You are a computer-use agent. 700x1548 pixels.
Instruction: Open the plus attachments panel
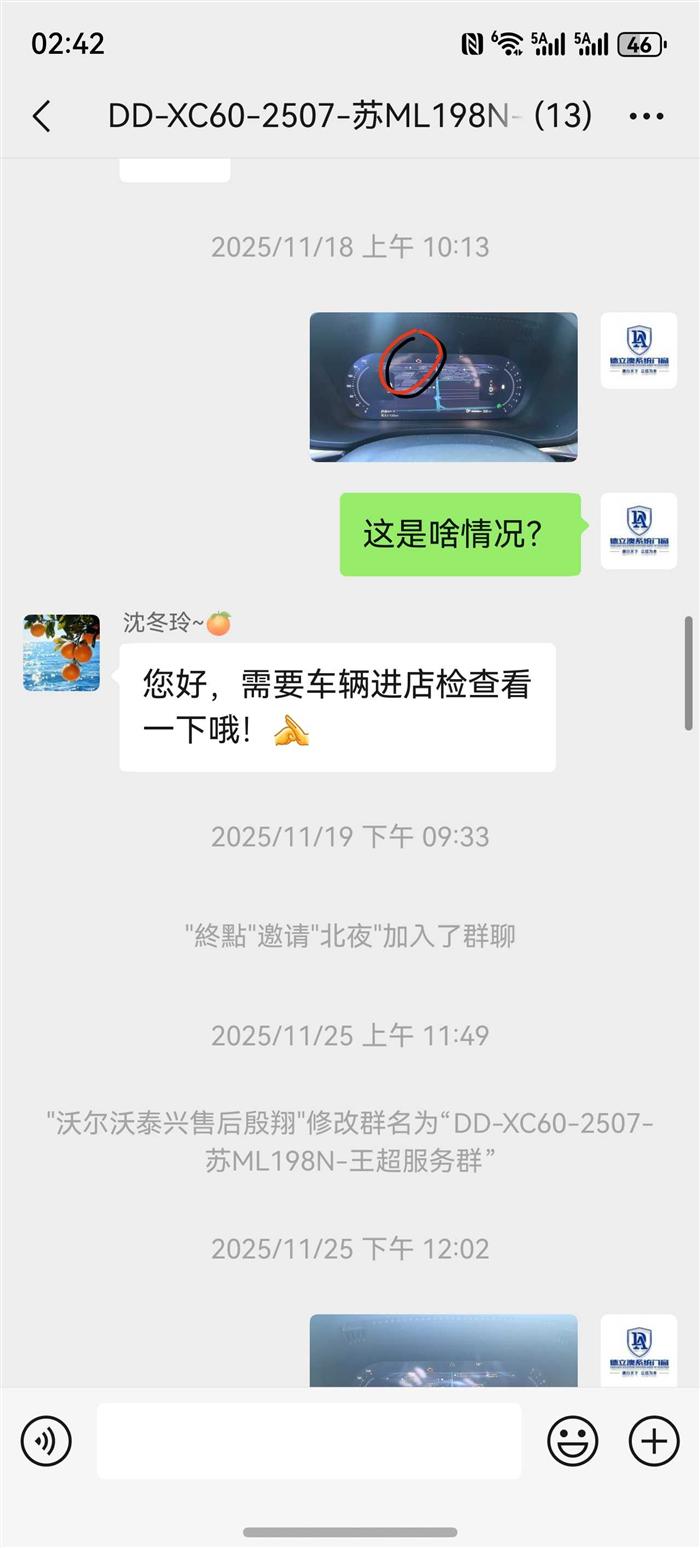pyautogui.click(x=653, y=1441)
